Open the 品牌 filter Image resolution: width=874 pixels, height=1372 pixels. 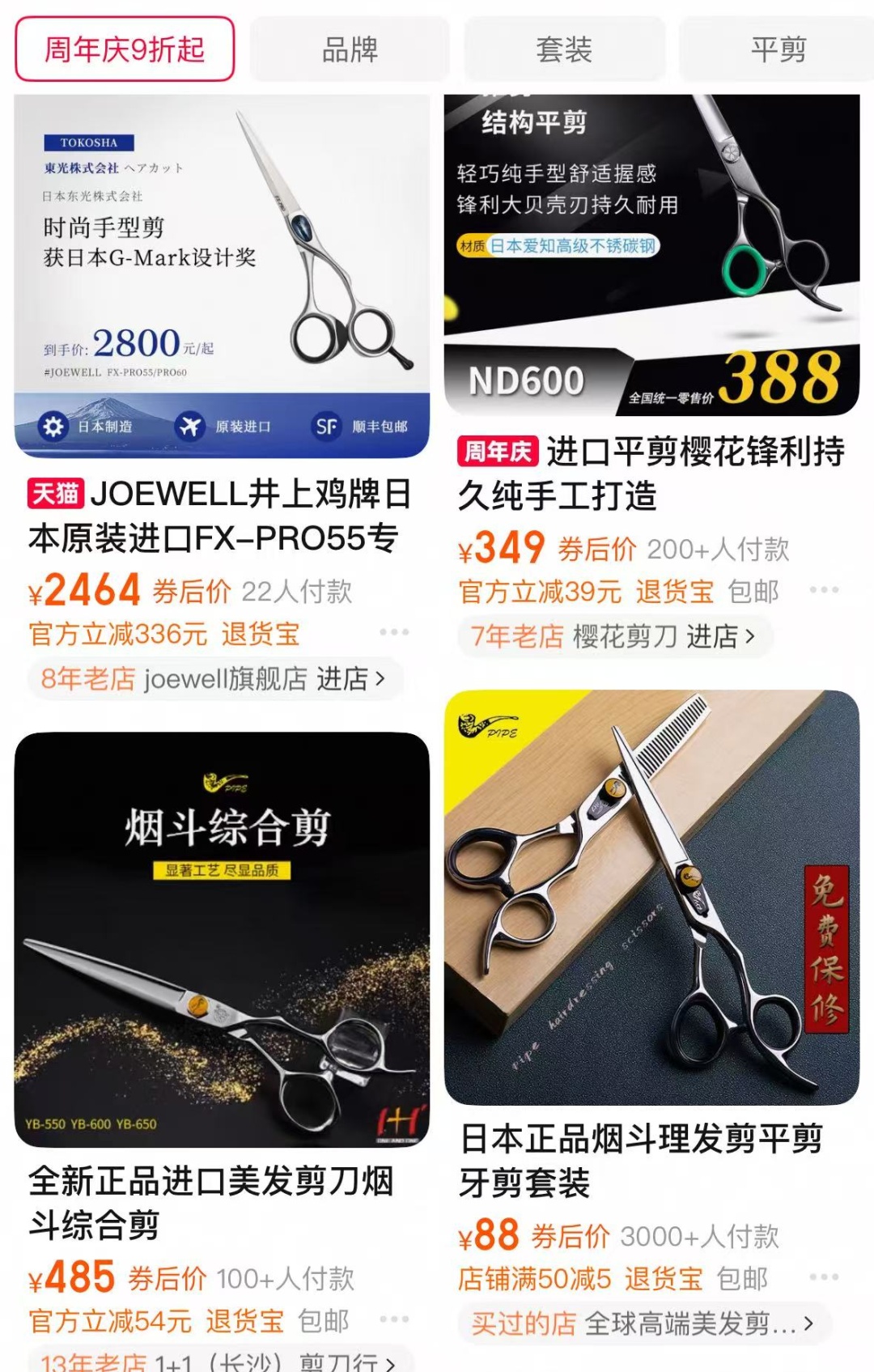[x=350, y=49]
